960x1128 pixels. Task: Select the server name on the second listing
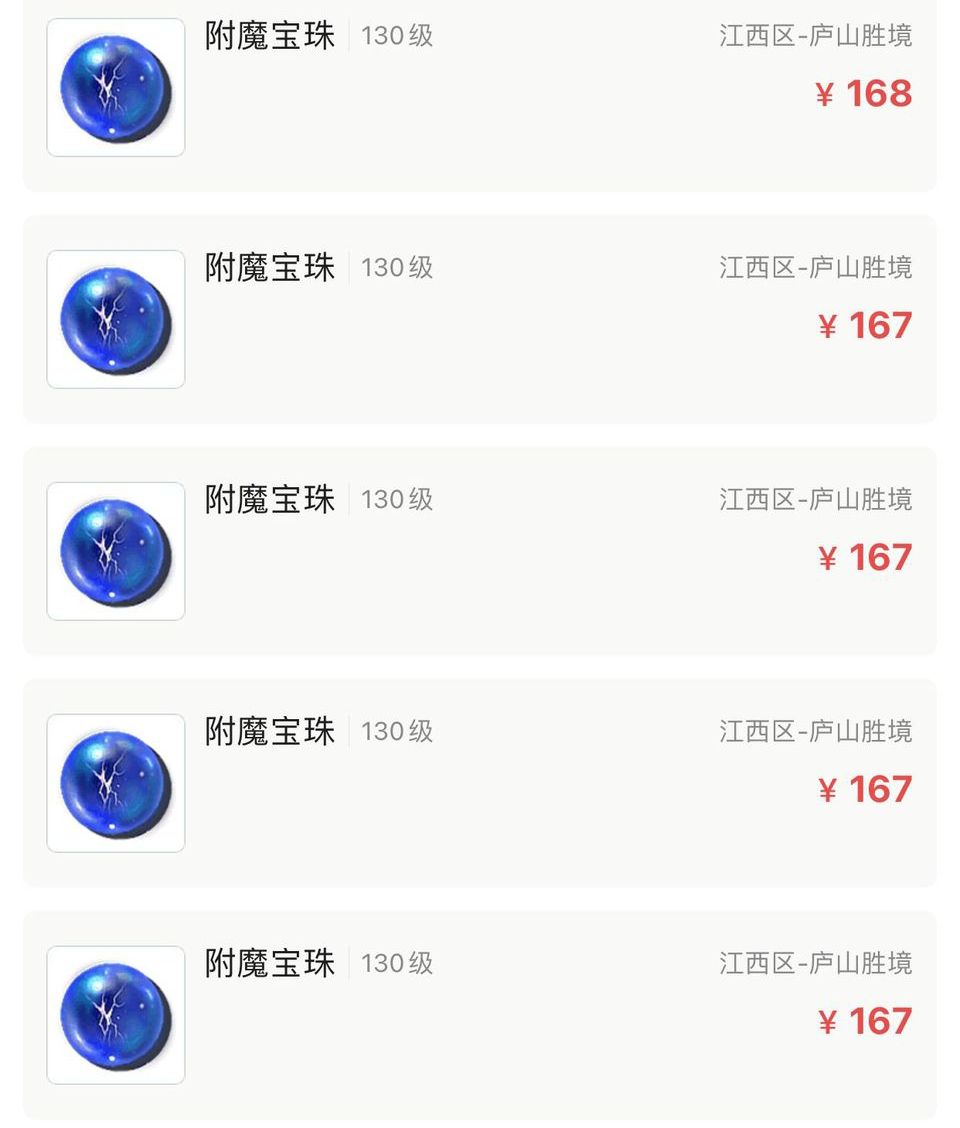[x=816, y=268]
